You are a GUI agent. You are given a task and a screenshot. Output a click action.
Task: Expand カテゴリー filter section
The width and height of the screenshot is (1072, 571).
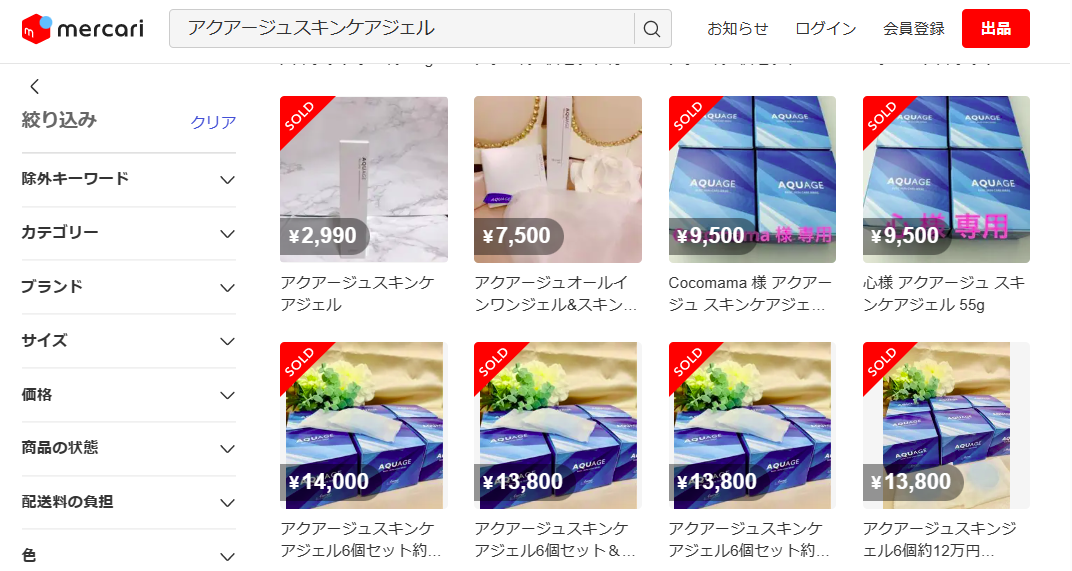pyautogui.click(x=128, y=233)
